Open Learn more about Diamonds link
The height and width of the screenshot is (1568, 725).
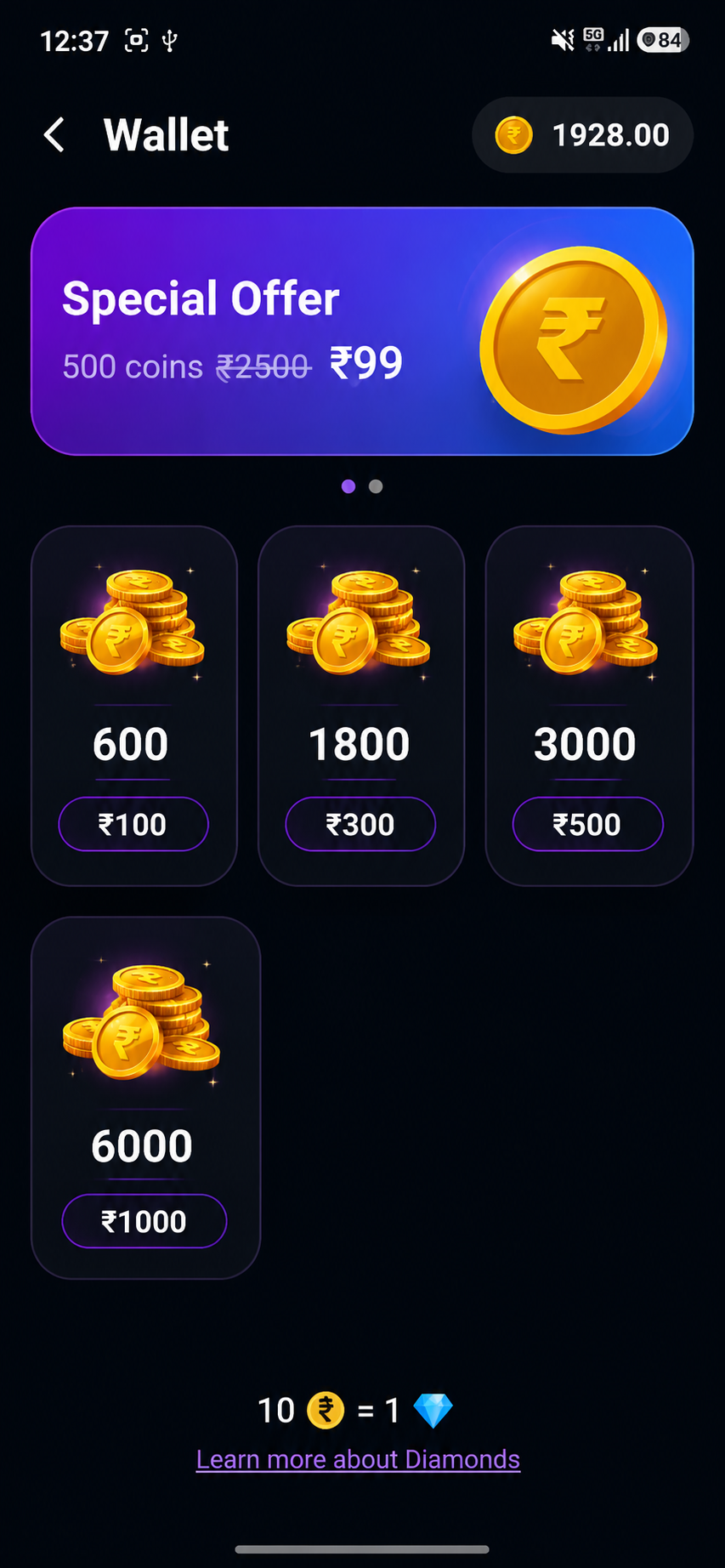(x=358, y=1459)
